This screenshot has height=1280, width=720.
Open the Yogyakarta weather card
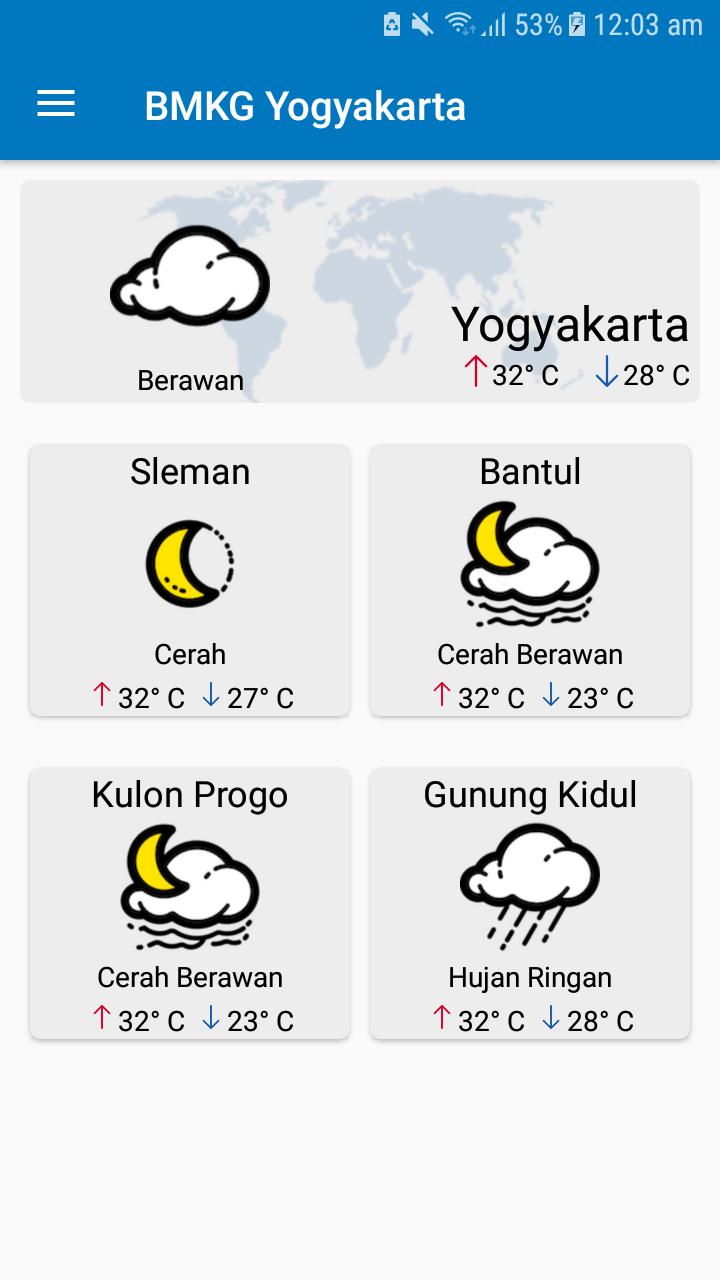click(360, 292)
